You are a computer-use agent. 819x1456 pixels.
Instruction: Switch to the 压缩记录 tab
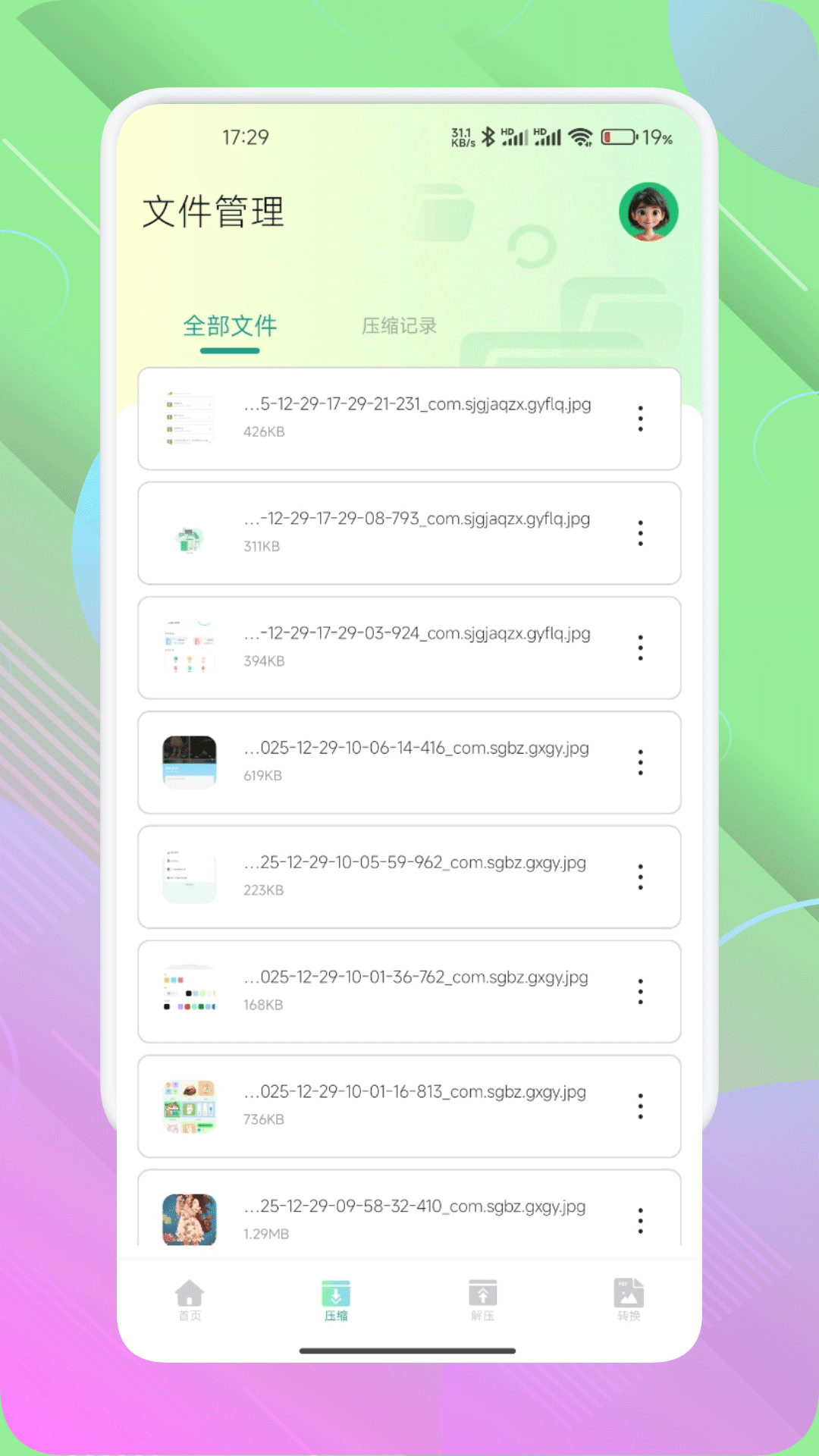pos(401,325)
